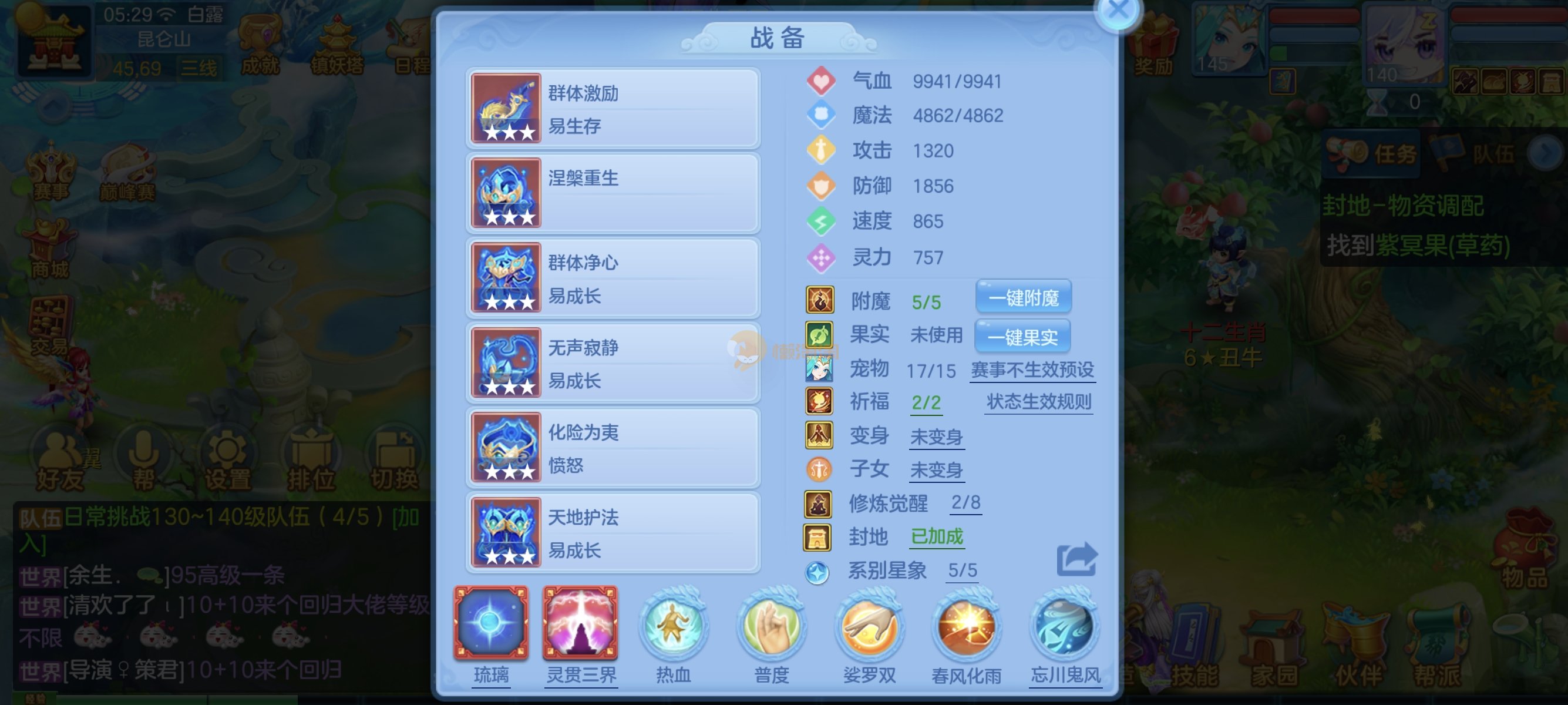Viewport: 1568px width, 705px height.
Task: Select the 群体净心 equipment card
Action: [613, 278]
